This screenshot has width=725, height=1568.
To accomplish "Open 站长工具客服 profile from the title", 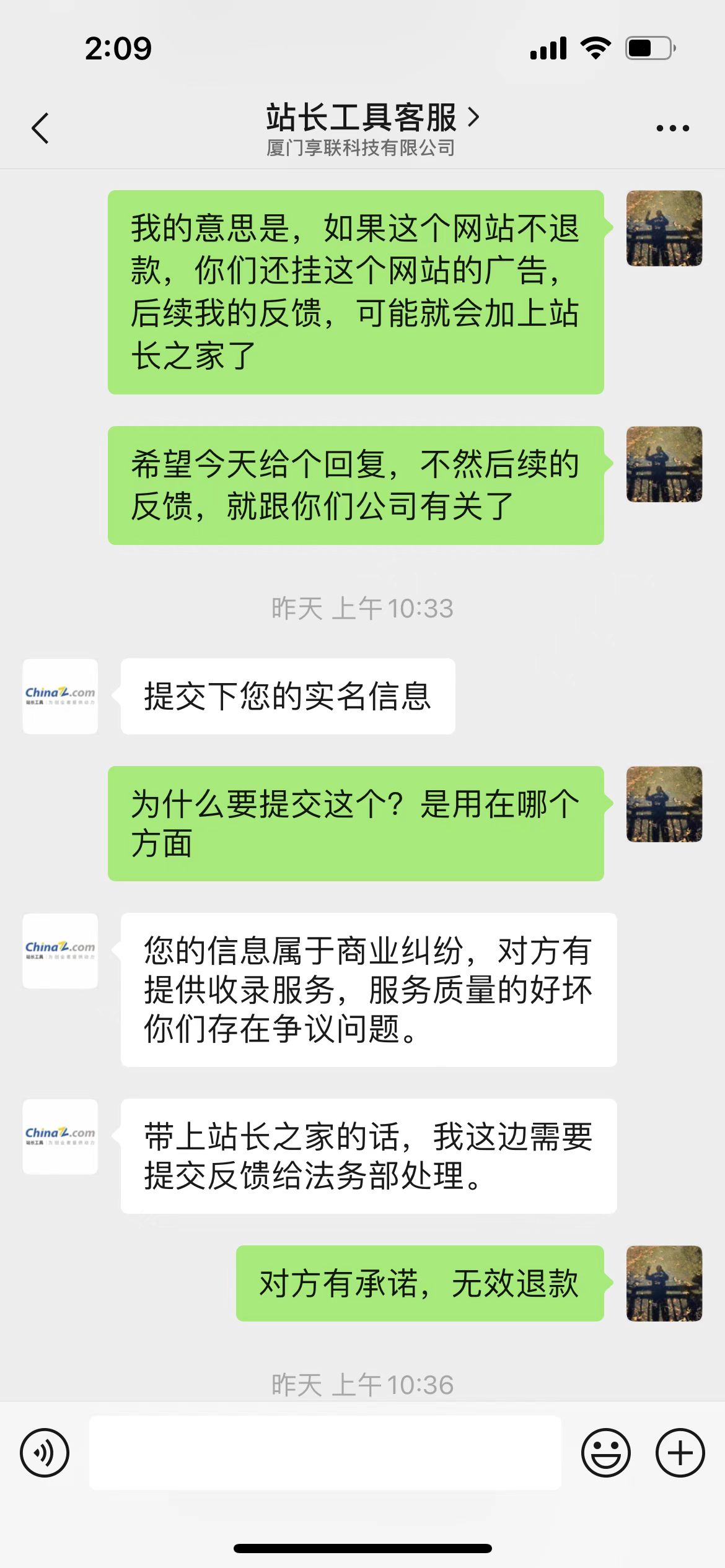I will point(372,118).
